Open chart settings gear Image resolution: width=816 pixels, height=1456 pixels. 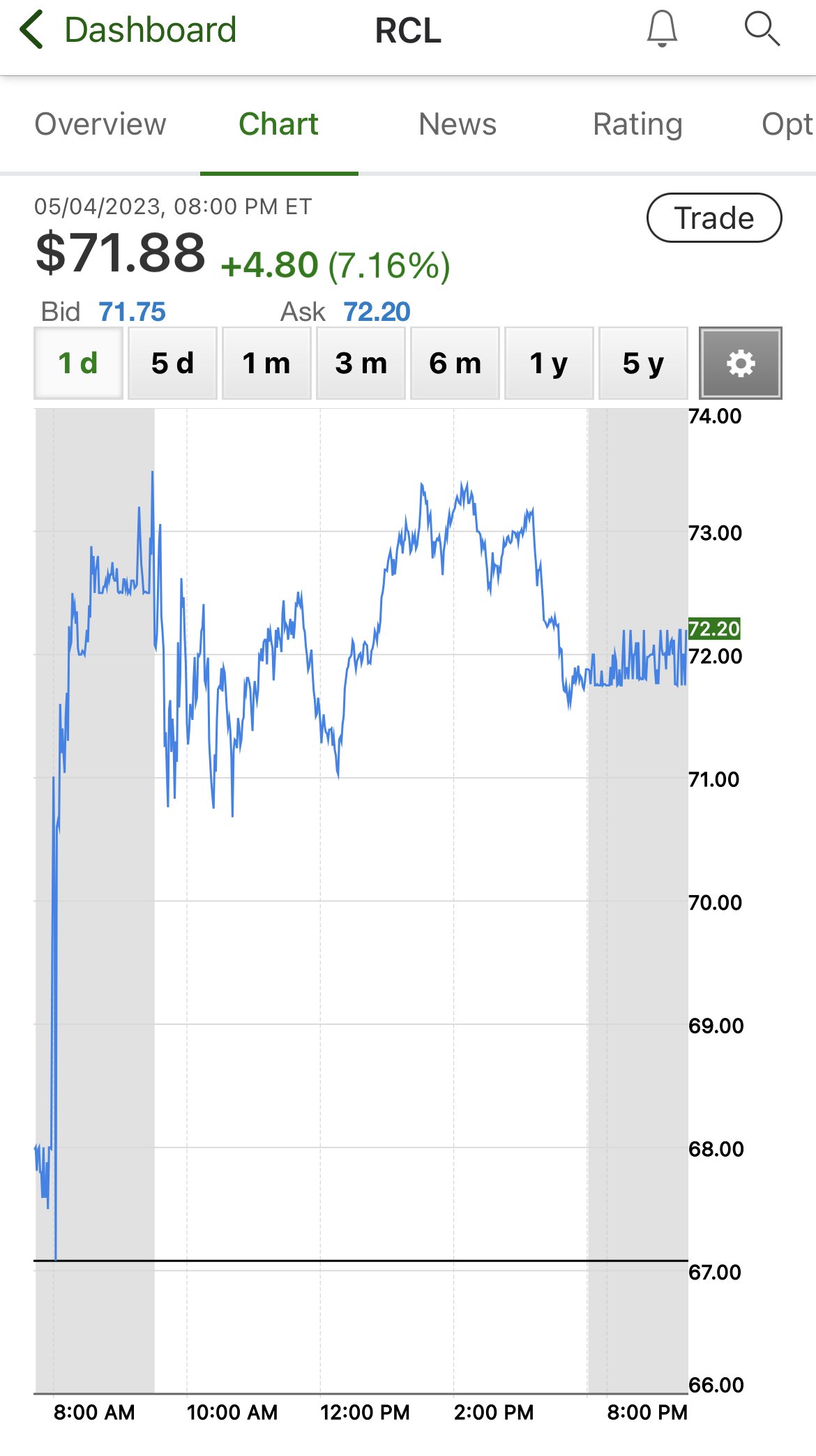[x=741, y=363]
